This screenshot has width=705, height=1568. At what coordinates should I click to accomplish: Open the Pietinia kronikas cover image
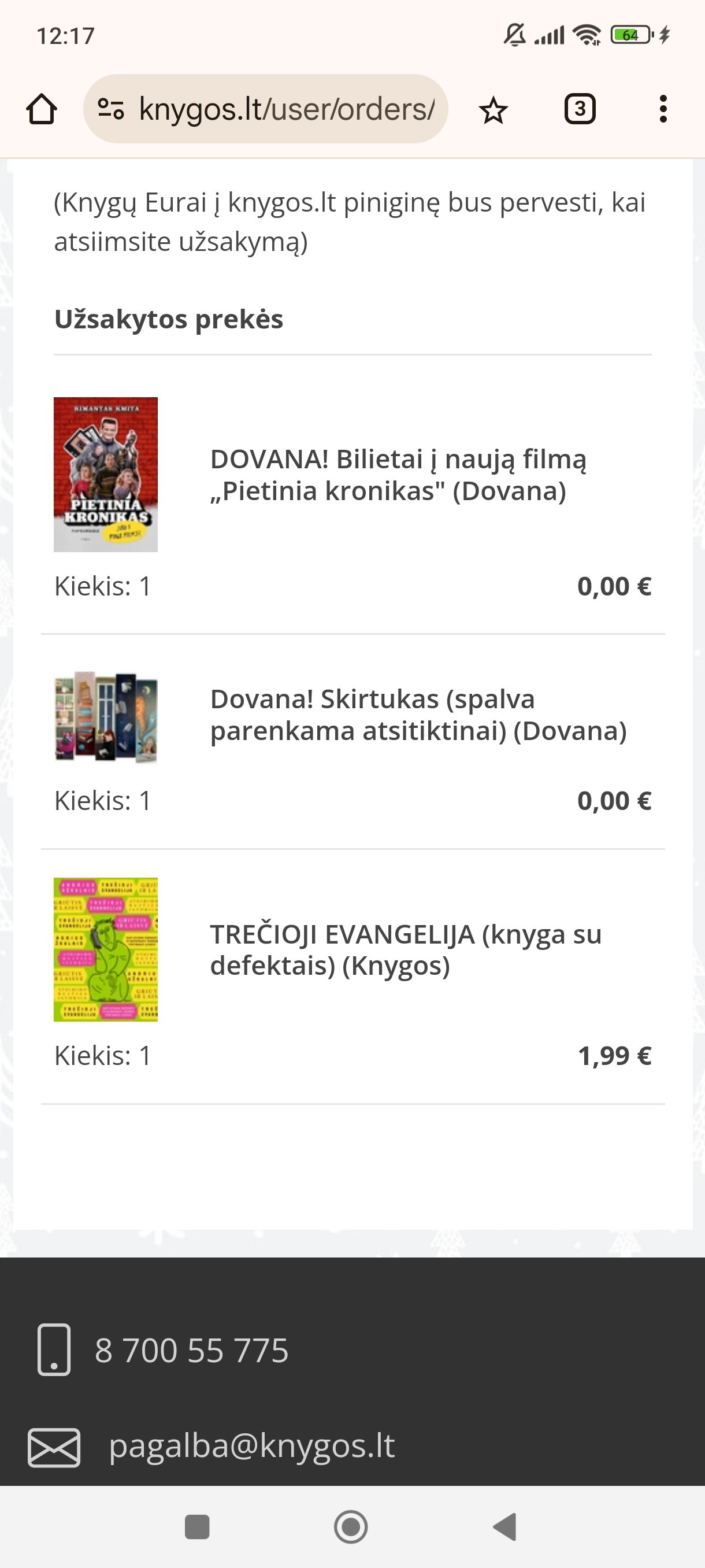(x=106, y=474)
